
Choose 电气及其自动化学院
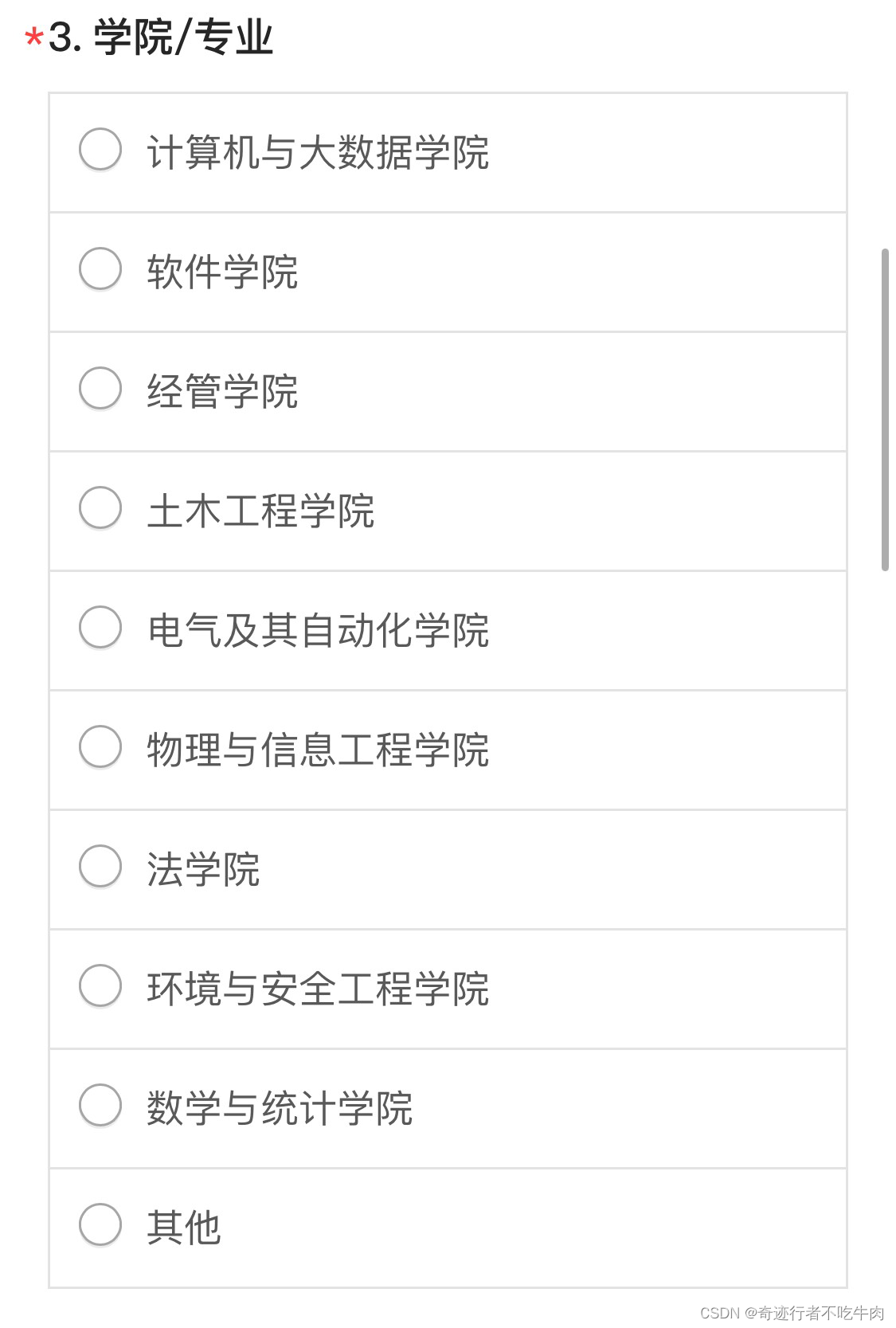click(x=100, y=627)
